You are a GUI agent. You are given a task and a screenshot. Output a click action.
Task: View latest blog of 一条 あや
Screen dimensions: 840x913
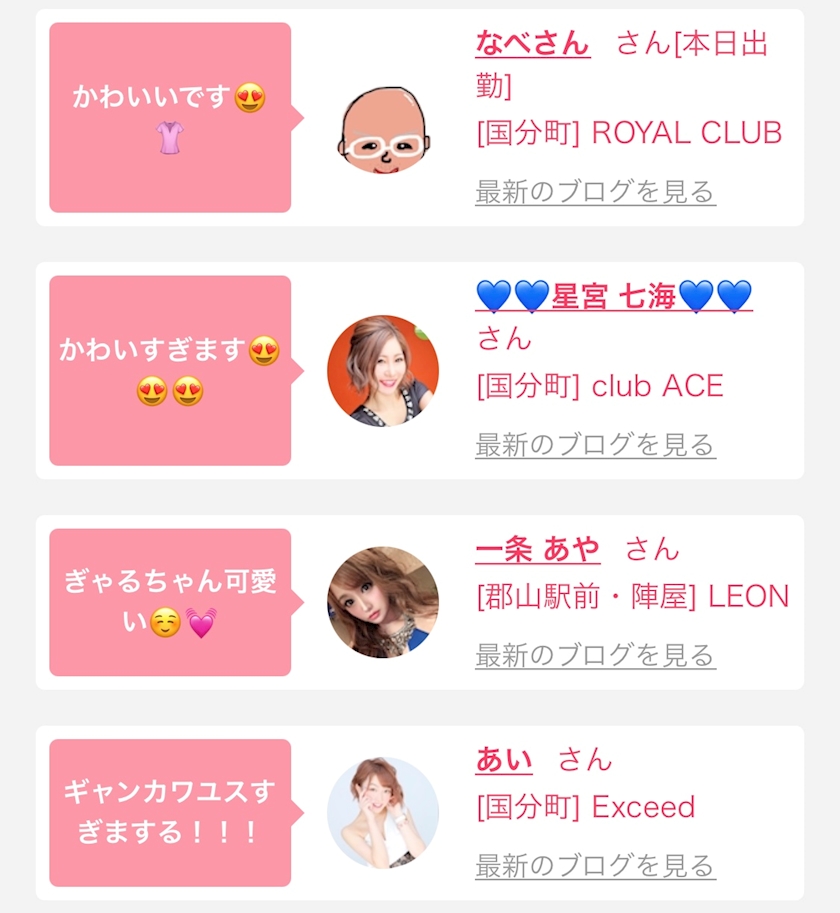[595, 655]
